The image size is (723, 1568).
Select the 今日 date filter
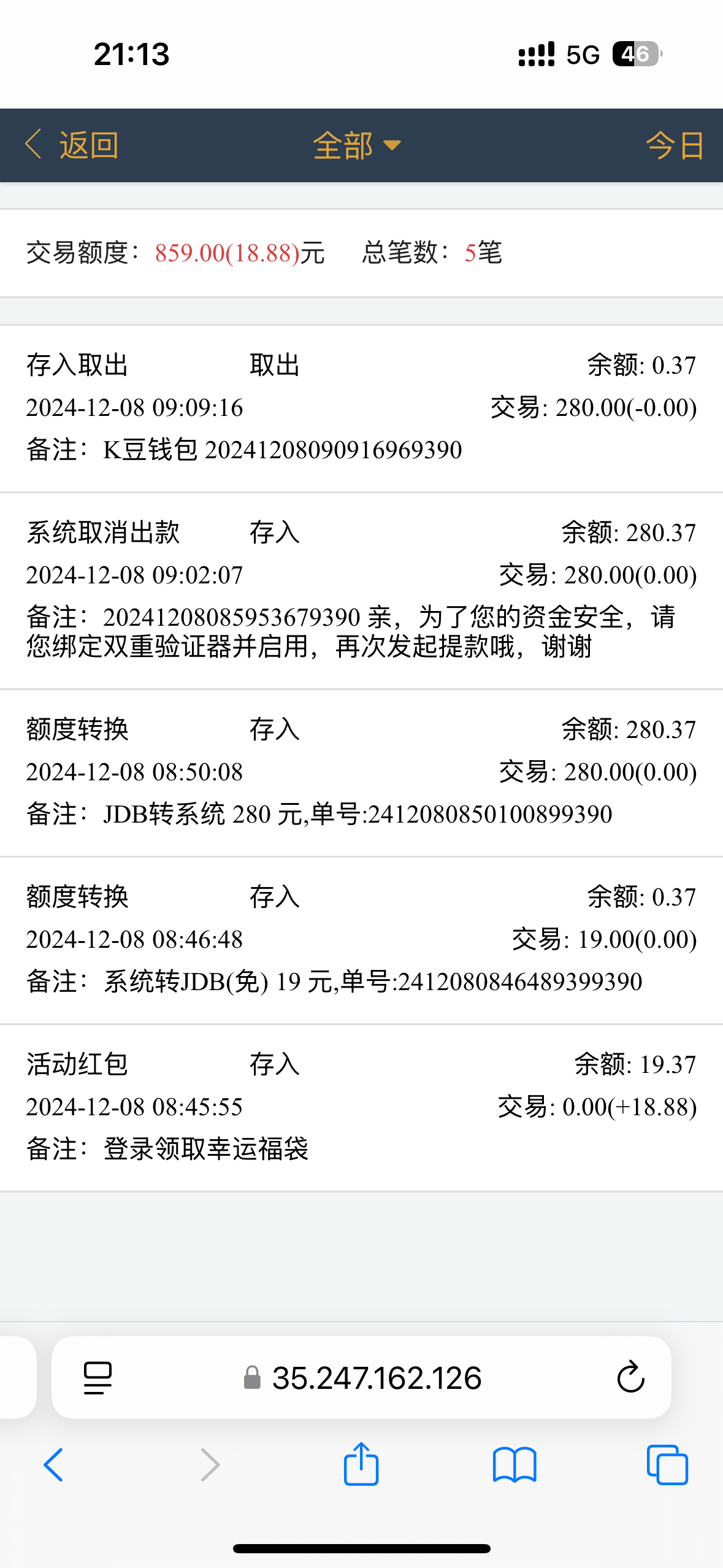point(674,145)
